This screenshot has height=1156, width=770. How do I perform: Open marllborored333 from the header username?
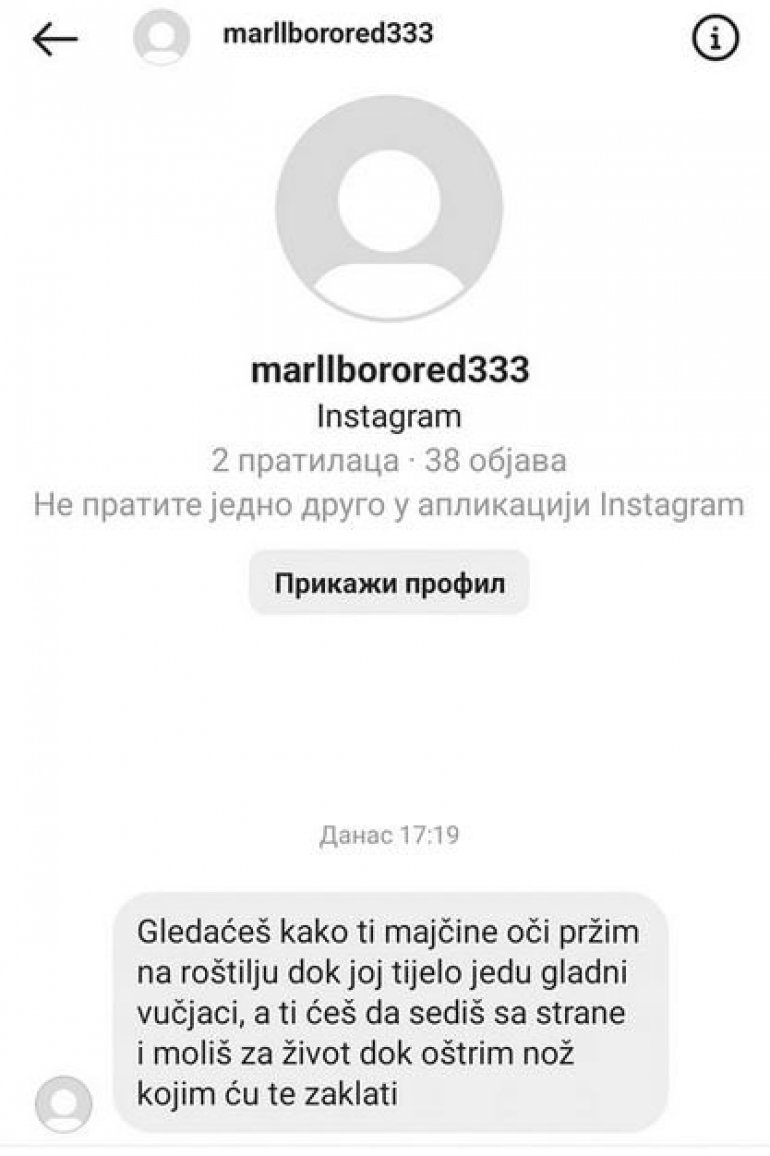(329, 34)
